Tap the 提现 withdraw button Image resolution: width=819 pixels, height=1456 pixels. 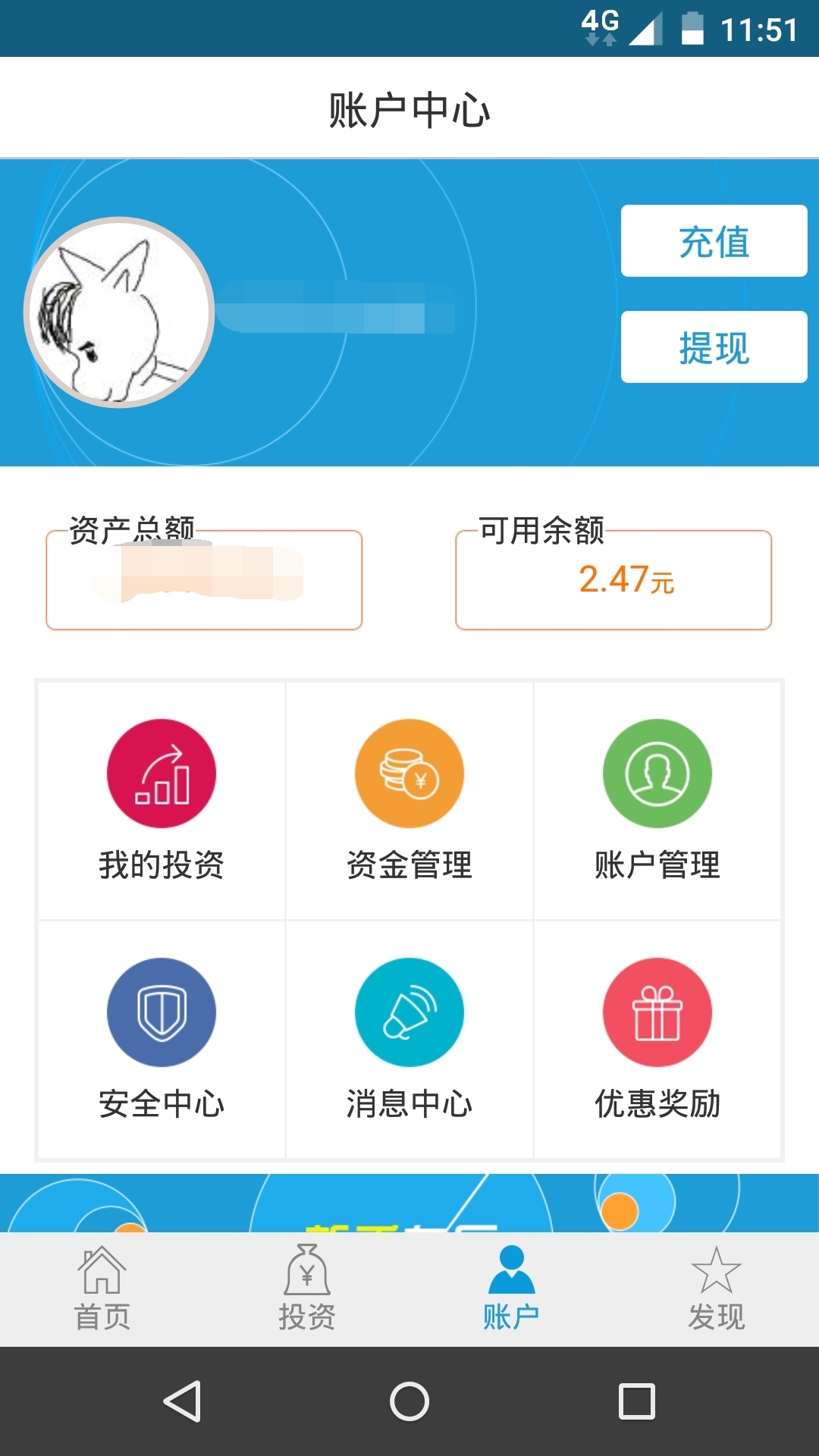(x=714, y=347)
